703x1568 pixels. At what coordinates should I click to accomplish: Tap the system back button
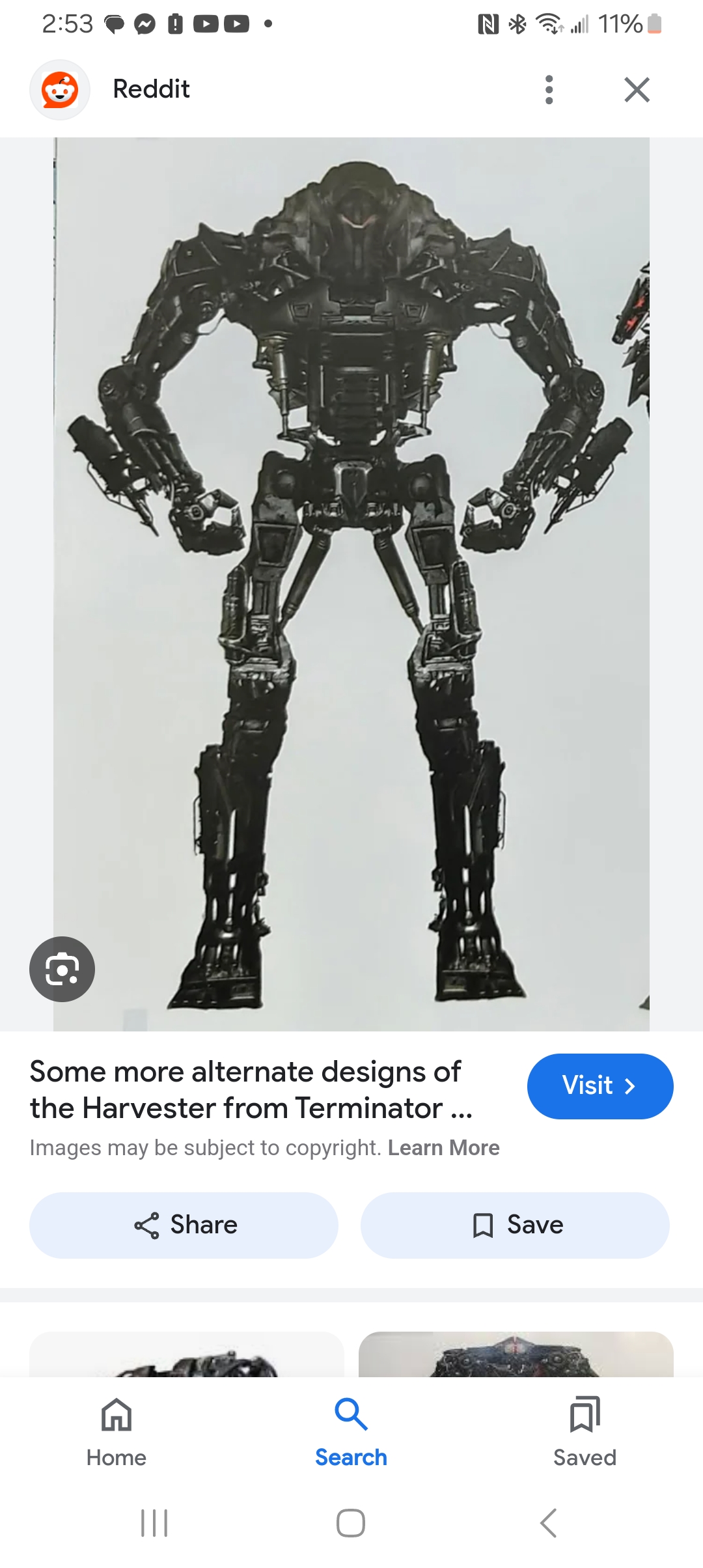tap(548, 1522)
